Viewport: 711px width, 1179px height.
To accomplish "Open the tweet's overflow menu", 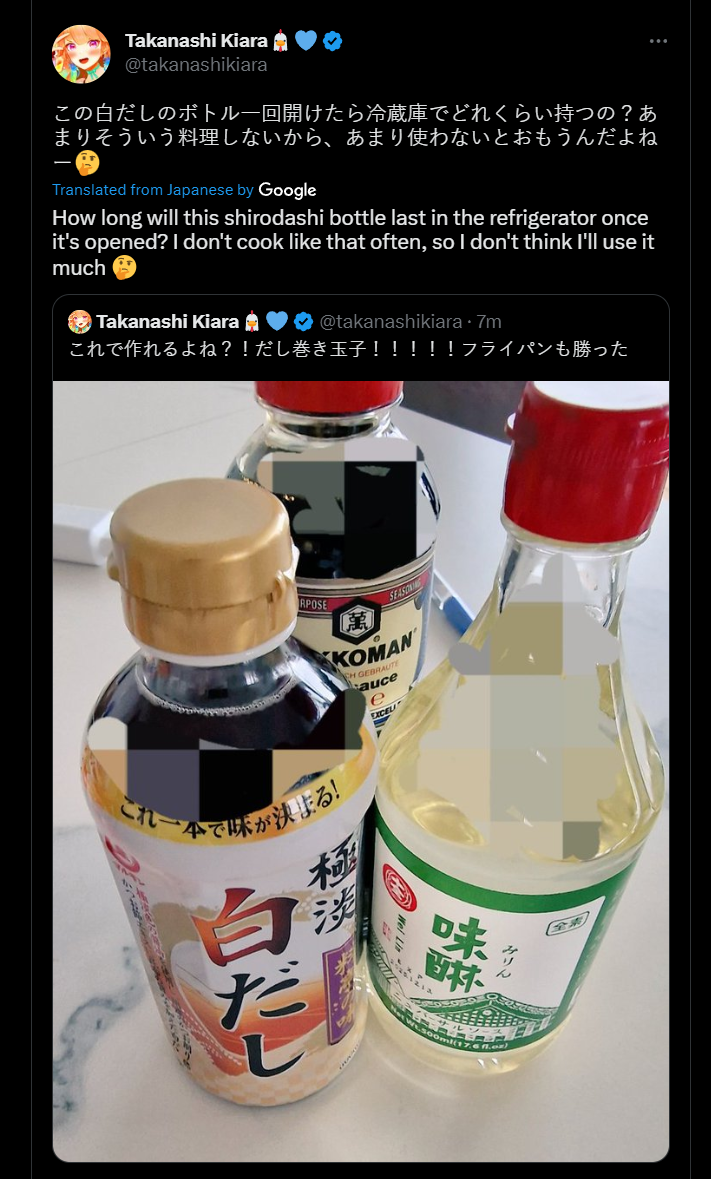I will click(x=658, y=41).
